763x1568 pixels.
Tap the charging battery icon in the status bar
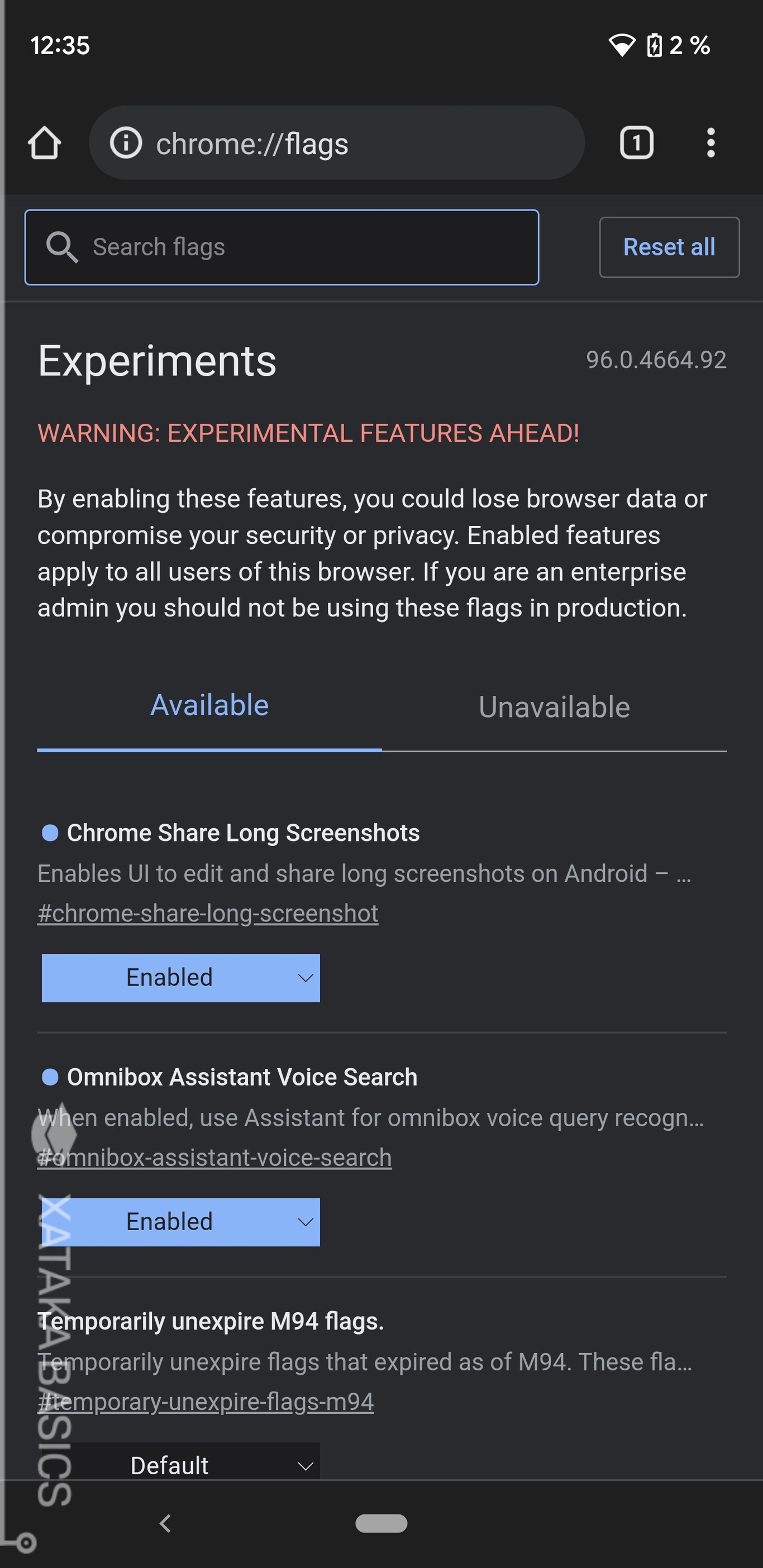tap(655, 45)
